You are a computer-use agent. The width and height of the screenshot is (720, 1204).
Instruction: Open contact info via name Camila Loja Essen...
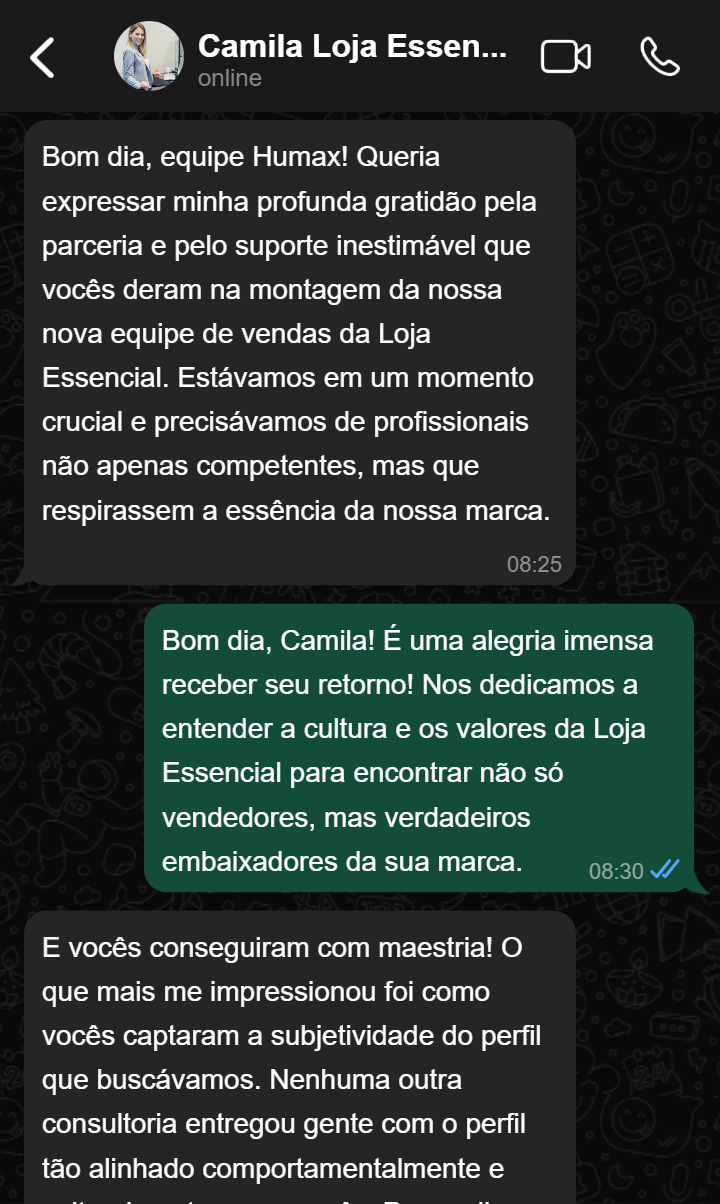click(x=355, y=44)
